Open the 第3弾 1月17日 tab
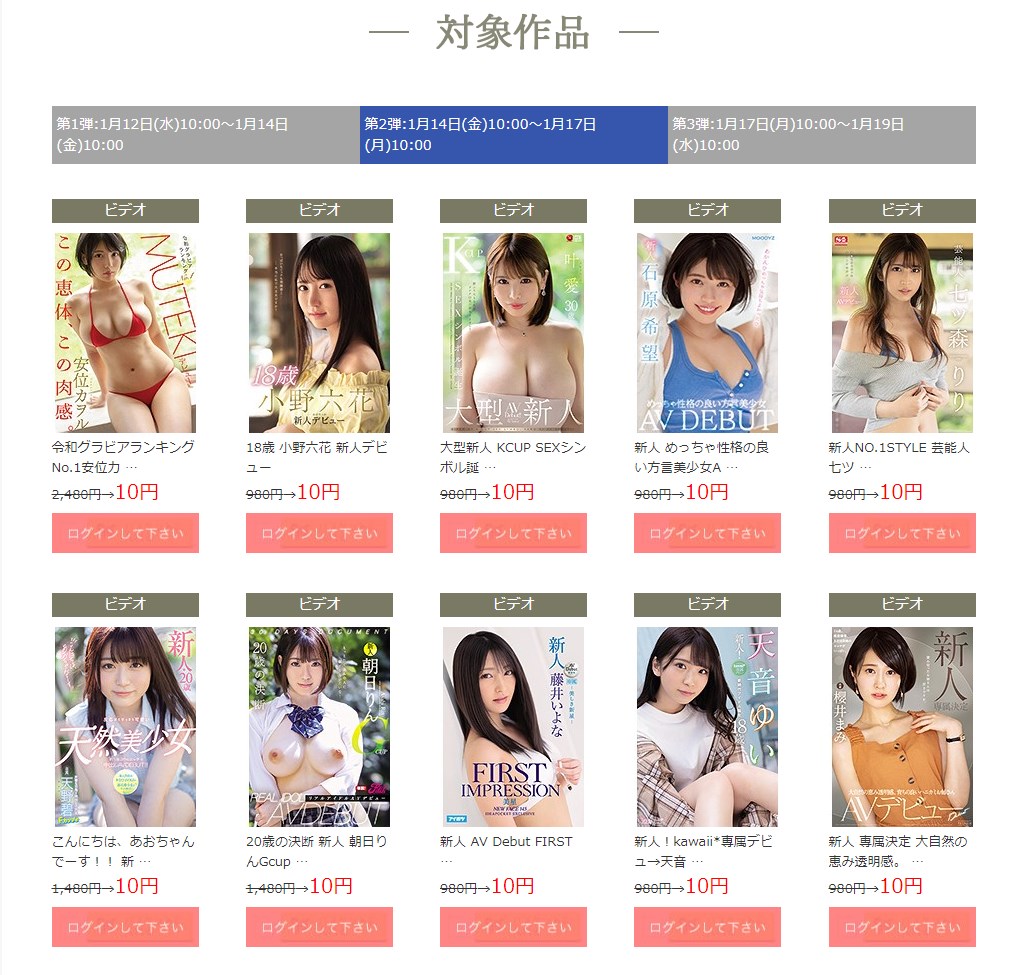This screenshot has height=975, width=1009. point(821,135)
